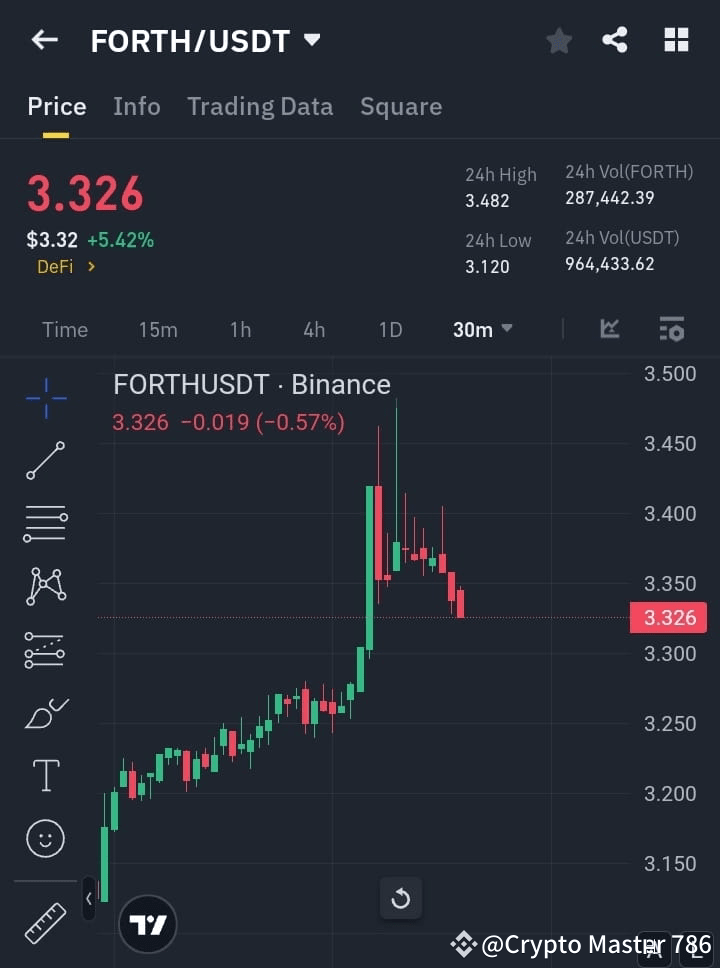Open the 30m interval dropdown
720x968 pixels.
click(482, 329)
